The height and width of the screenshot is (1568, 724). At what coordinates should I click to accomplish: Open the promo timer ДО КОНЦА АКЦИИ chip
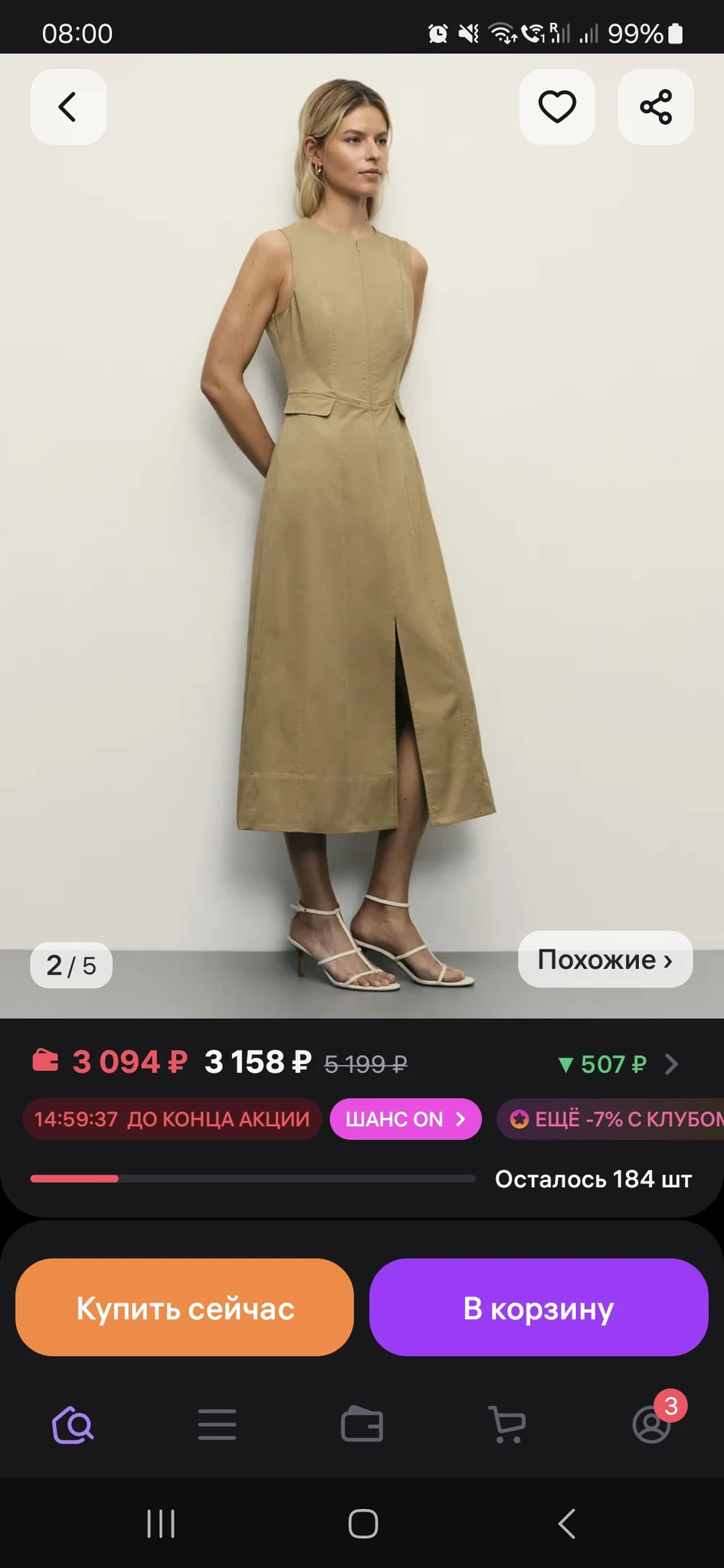(x=172, y=1119)
